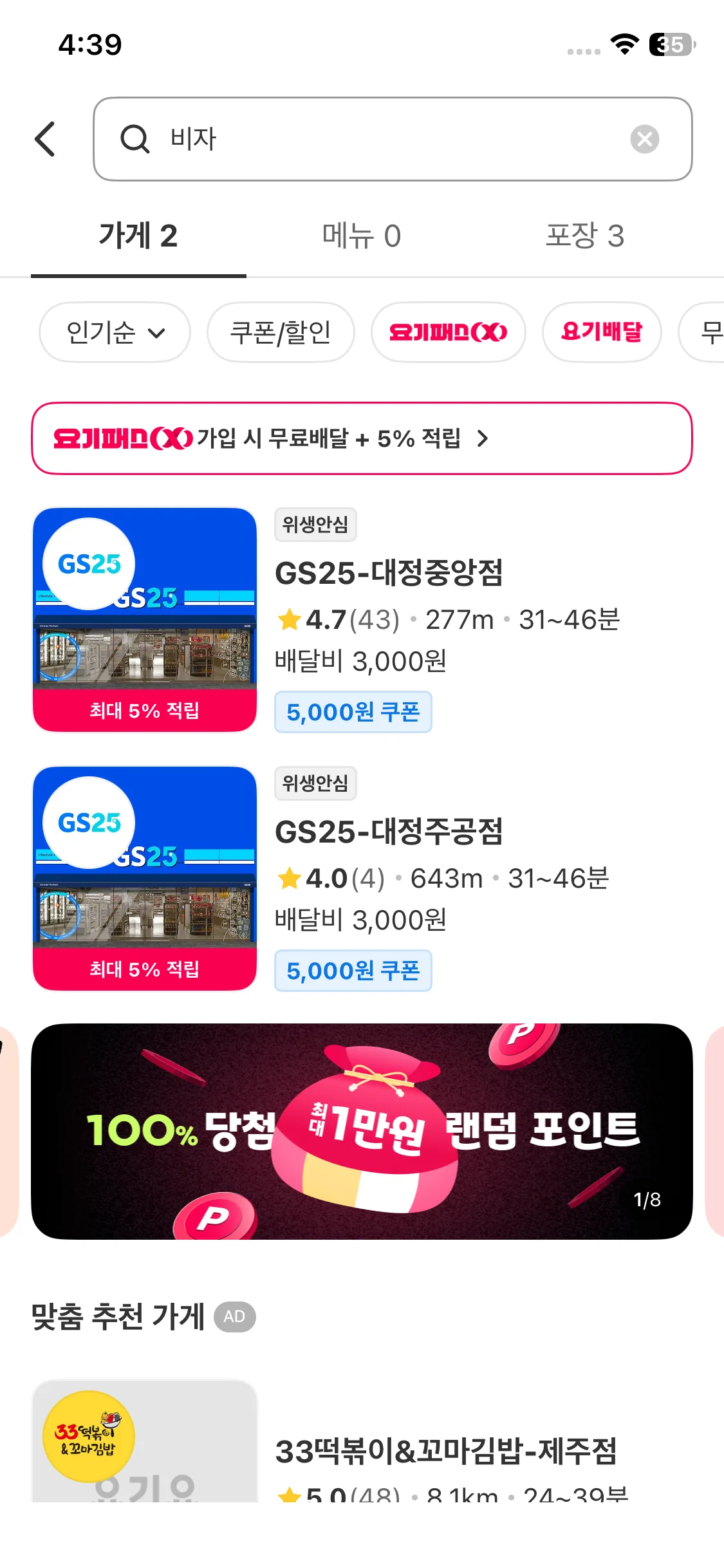Screen dimensions: 724x1568
Task: Clear the search text with the X button
Action: (644, 139)
